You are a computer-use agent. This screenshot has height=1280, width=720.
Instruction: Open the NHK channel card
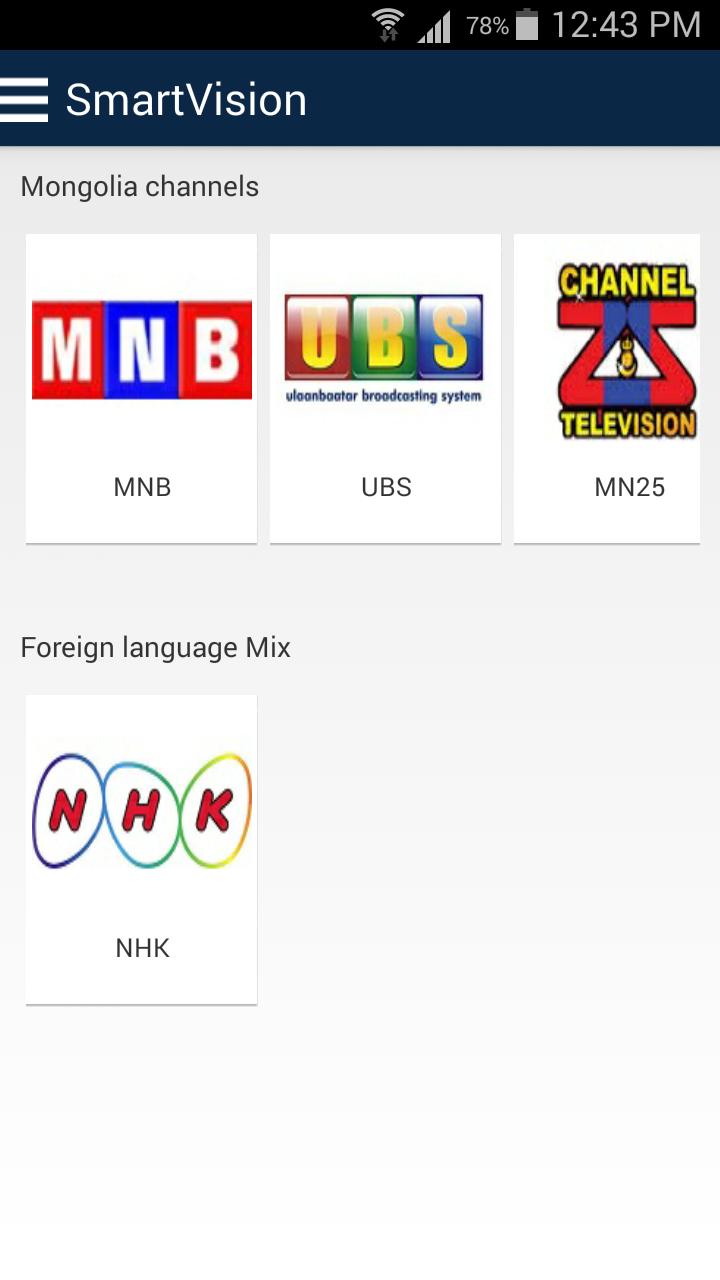point(141,848)
